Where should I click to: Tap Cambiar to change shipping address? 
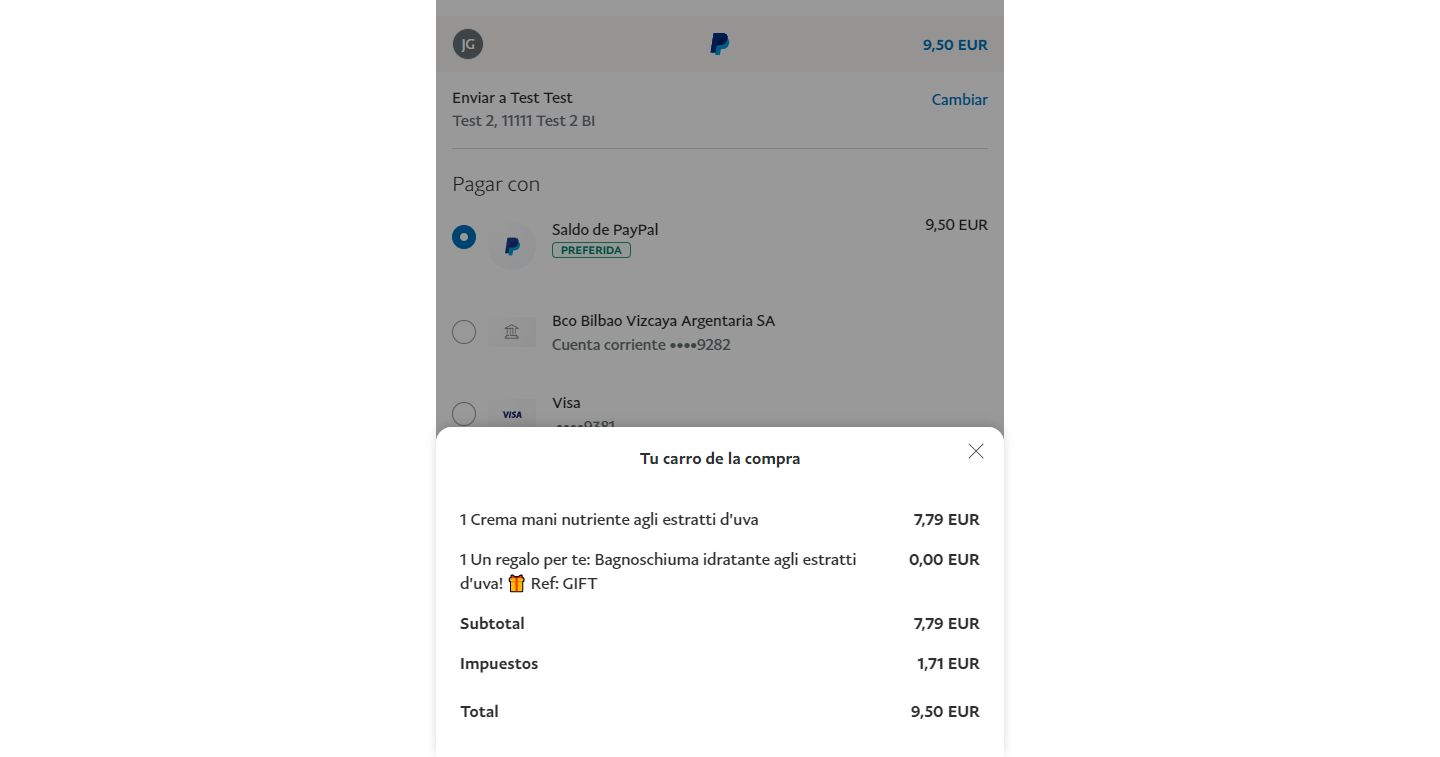[959, 100]
